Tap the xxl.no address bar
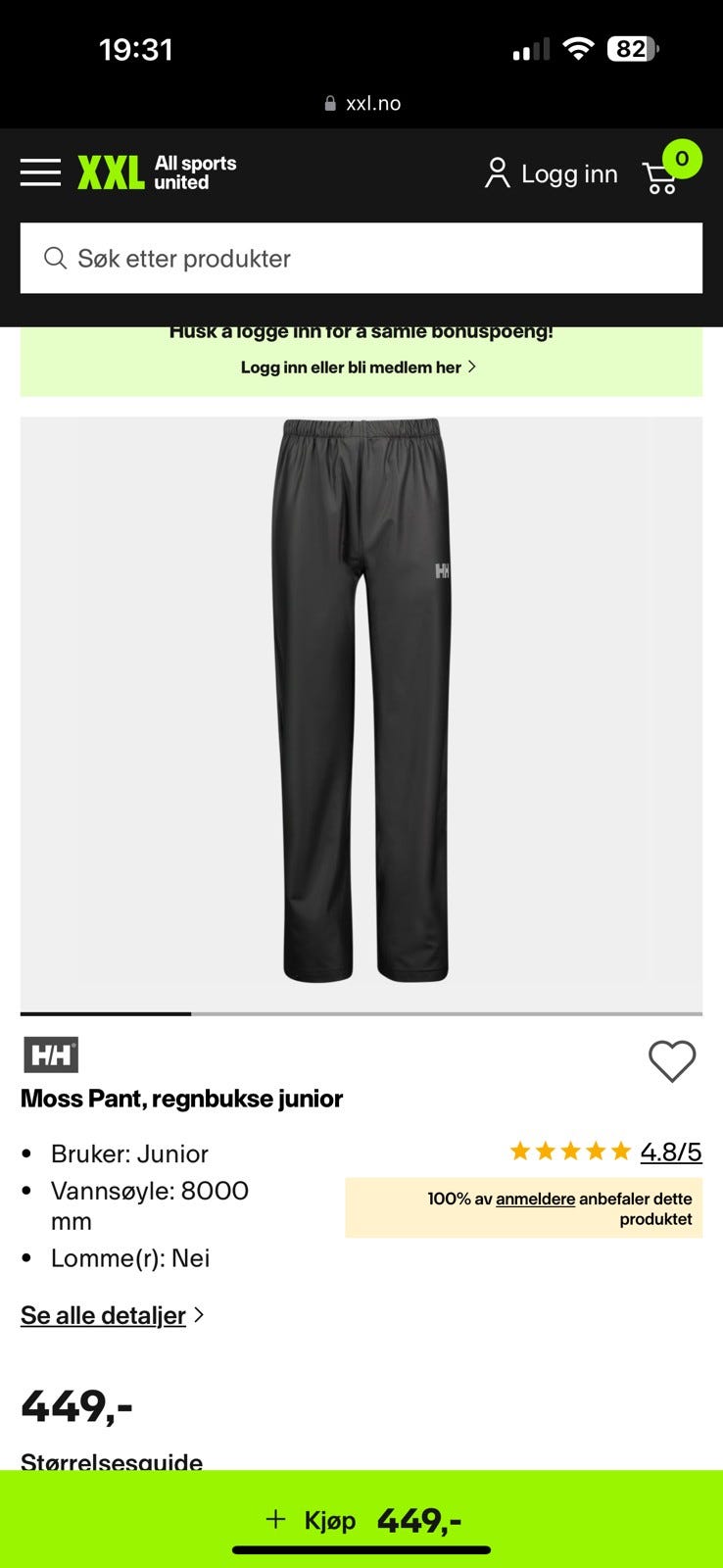Viewport: 723px width, 1568px height. tap(361, 103)
